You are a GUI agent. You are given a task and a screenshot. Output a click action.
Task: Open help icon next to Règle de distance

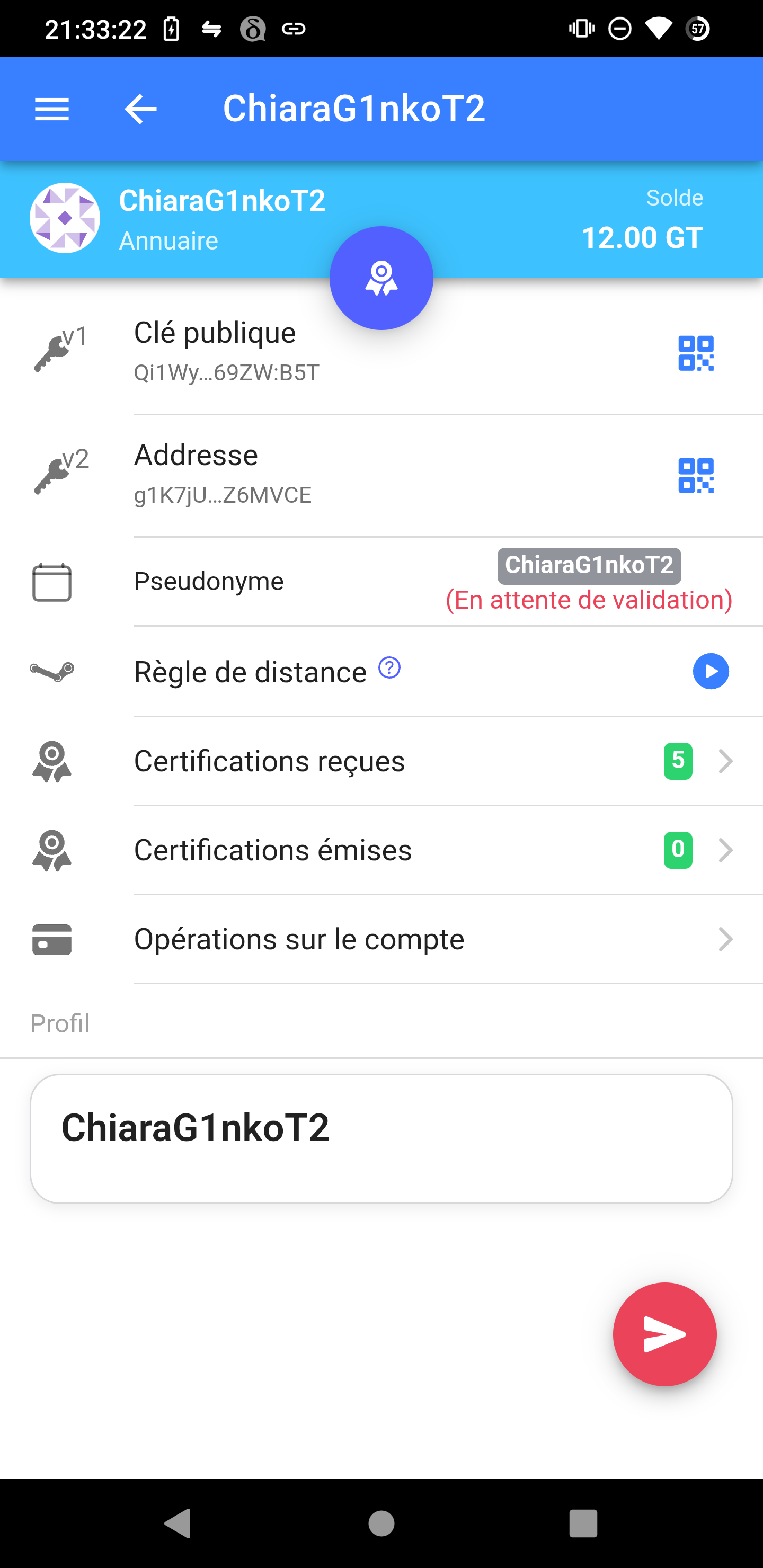[389, 669]
